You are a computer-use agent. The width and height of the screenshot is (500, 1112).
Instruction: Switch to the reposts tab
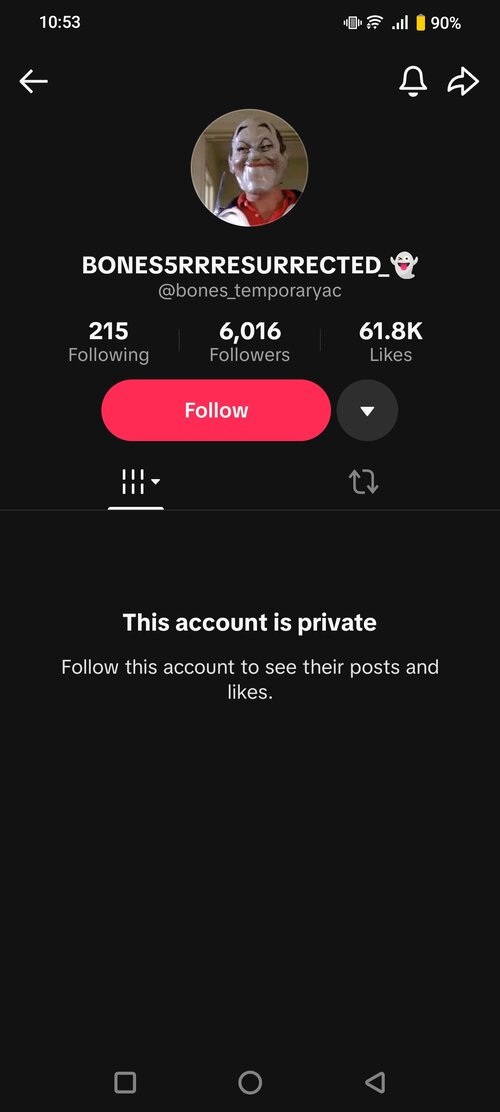click(364, 482)
